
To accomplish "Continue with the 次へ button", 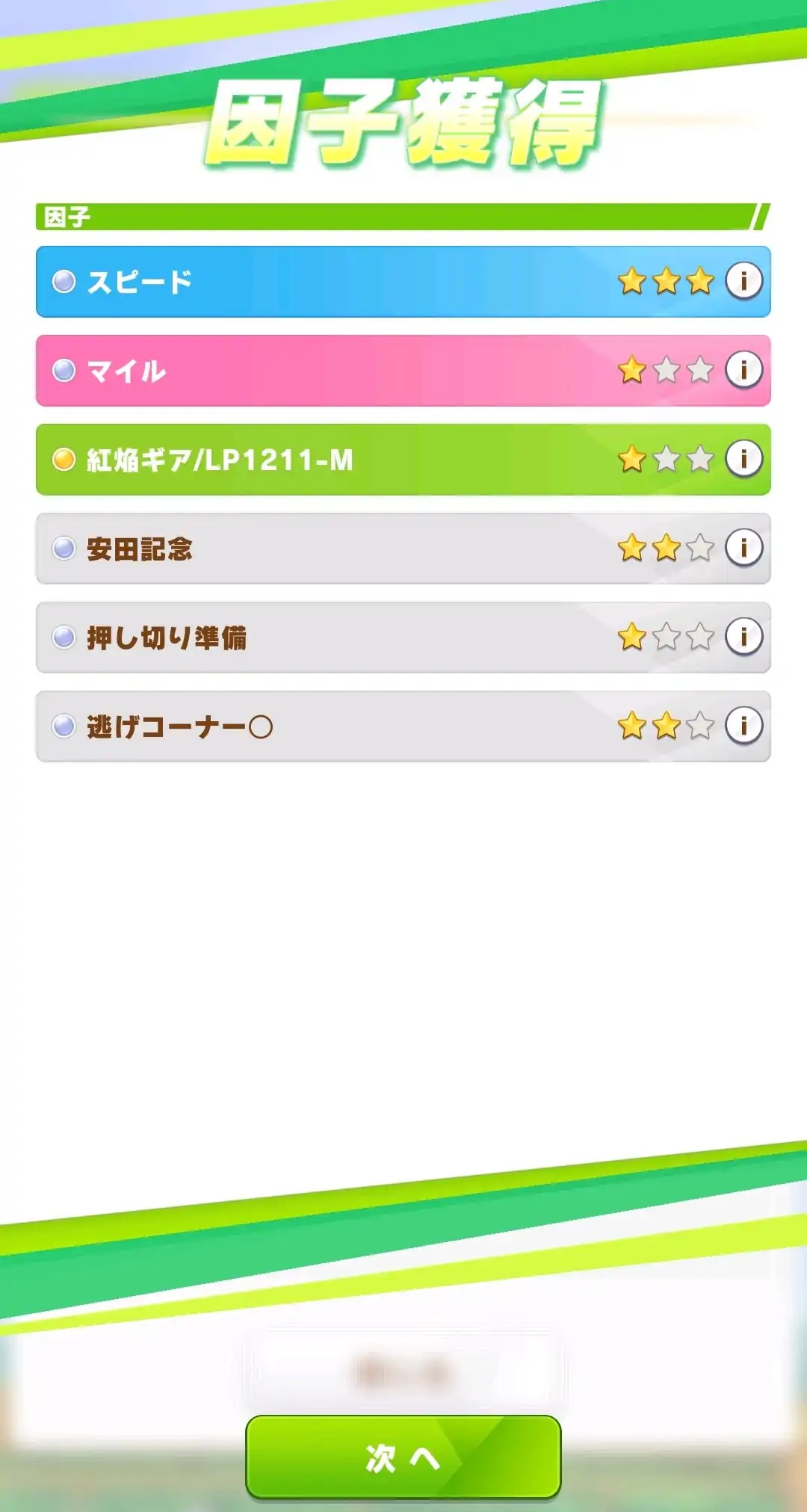I will pyautogui.click(x=403, y=1457).
